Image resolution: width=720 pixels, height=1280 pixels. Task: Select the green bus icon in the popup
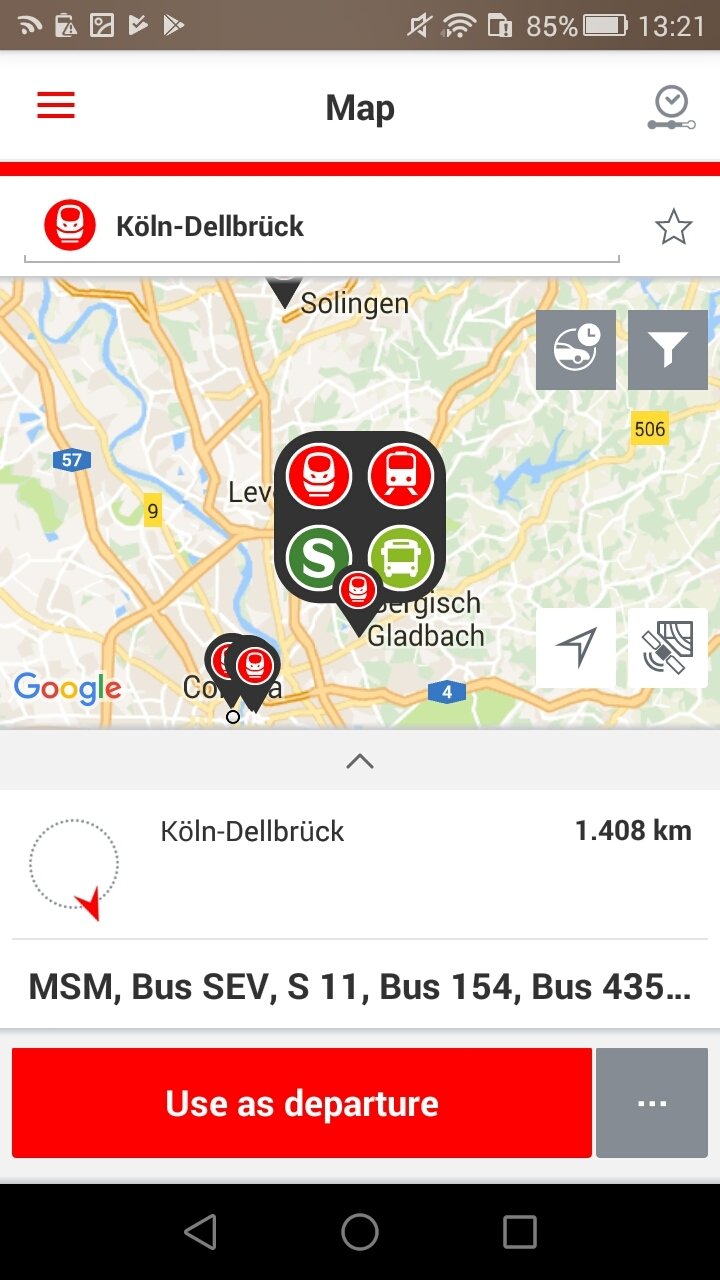401,556
